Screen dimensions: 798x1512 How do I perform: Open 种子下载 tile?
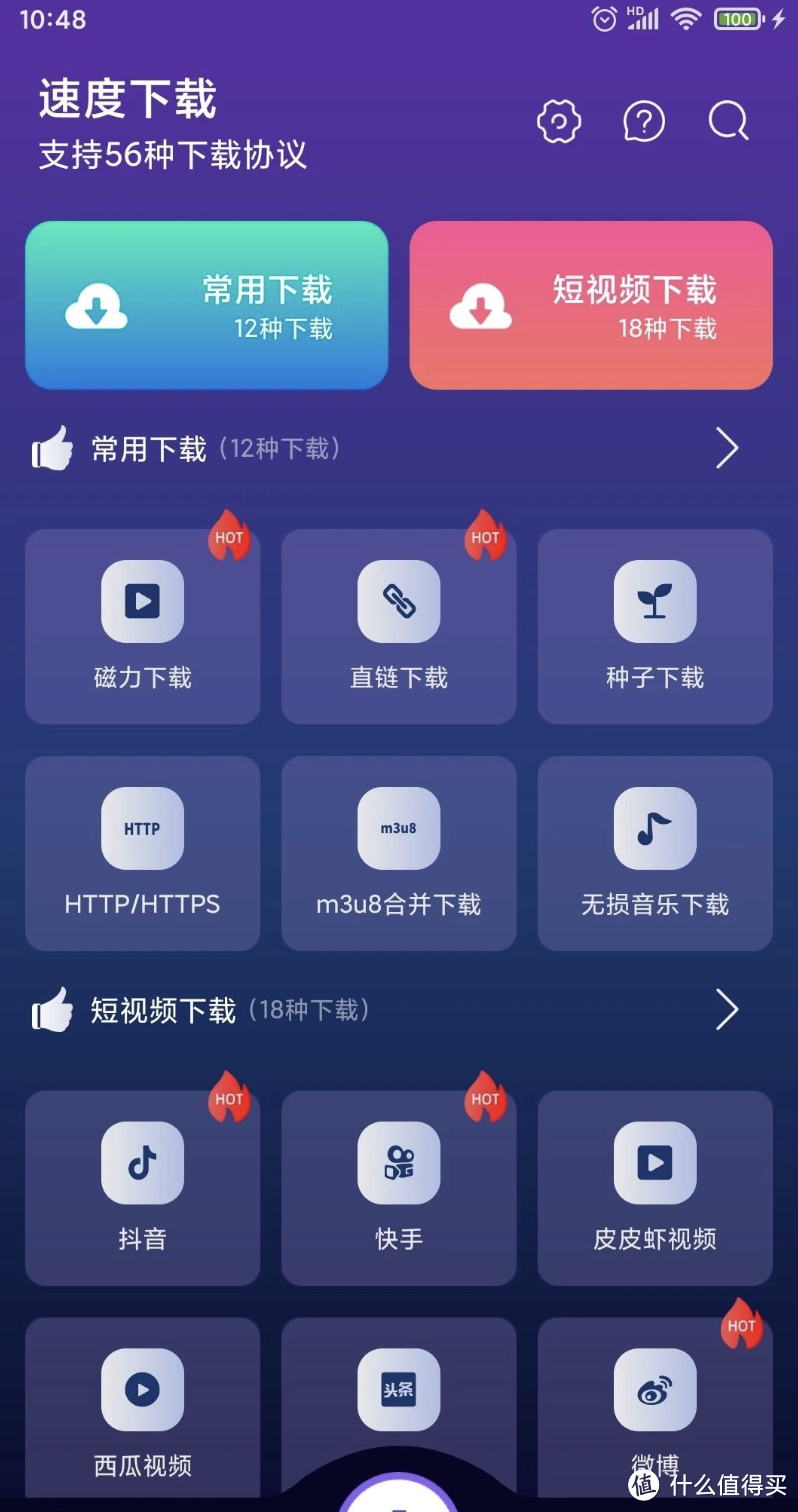tap(655, 626)
